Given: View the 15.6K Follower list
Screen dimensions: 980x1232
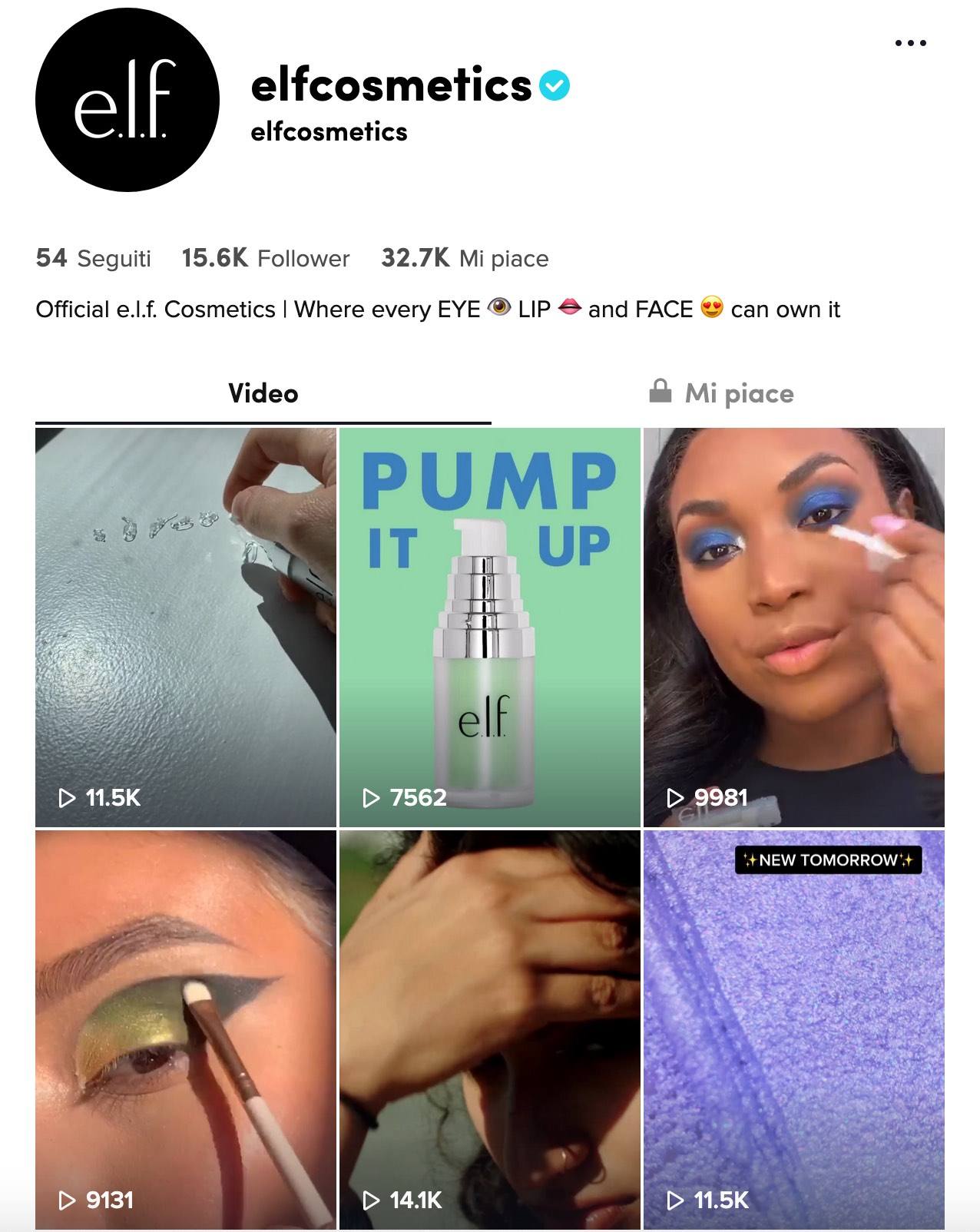Looking at the screenshot, I should [x=265, y=258].
